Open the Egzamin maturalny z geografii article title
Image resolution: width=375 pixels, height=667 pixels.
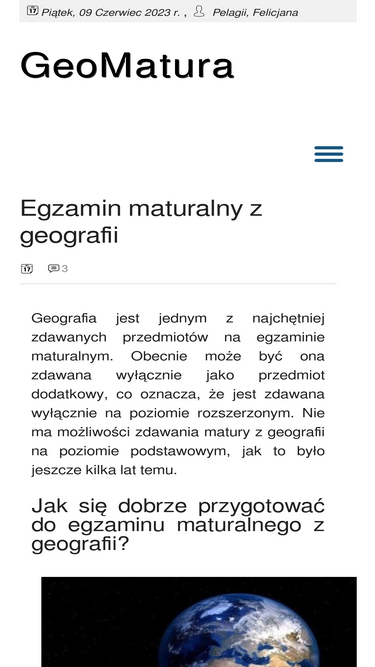tap(141, 222)
